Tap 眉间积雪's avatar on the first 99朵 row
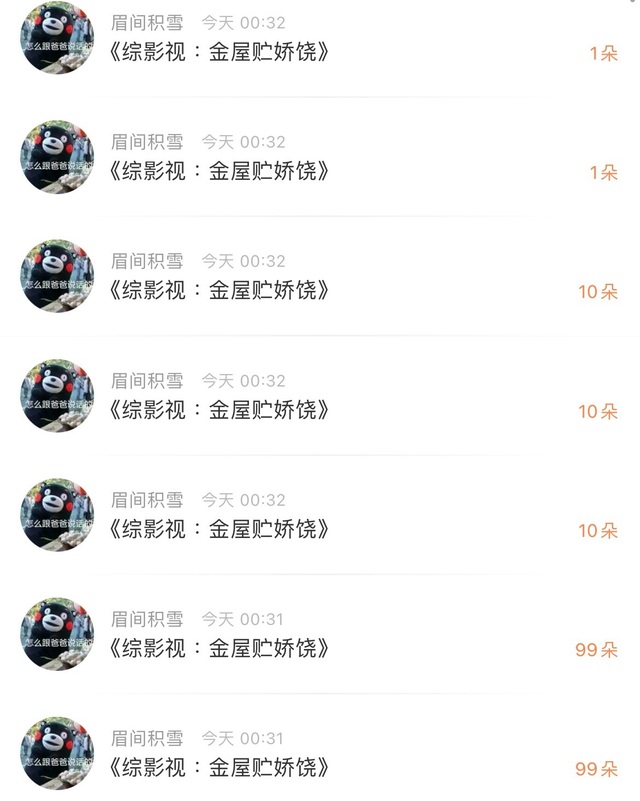This screenshot has height=801, width=640. (57, 634)
